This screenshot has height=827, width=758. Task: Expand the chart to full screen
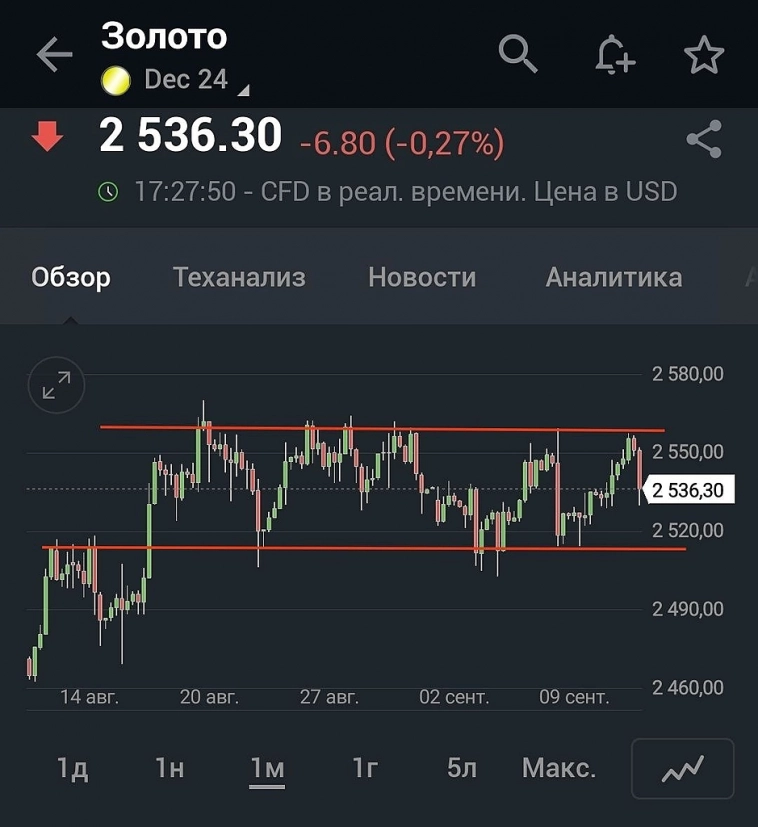coord(57,385)
